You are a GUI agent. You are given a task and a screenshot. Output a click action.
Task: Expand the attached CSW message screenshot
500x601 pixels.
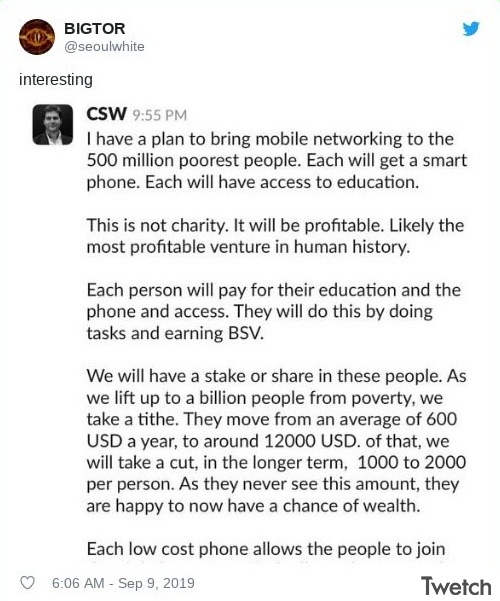point(250,332)
